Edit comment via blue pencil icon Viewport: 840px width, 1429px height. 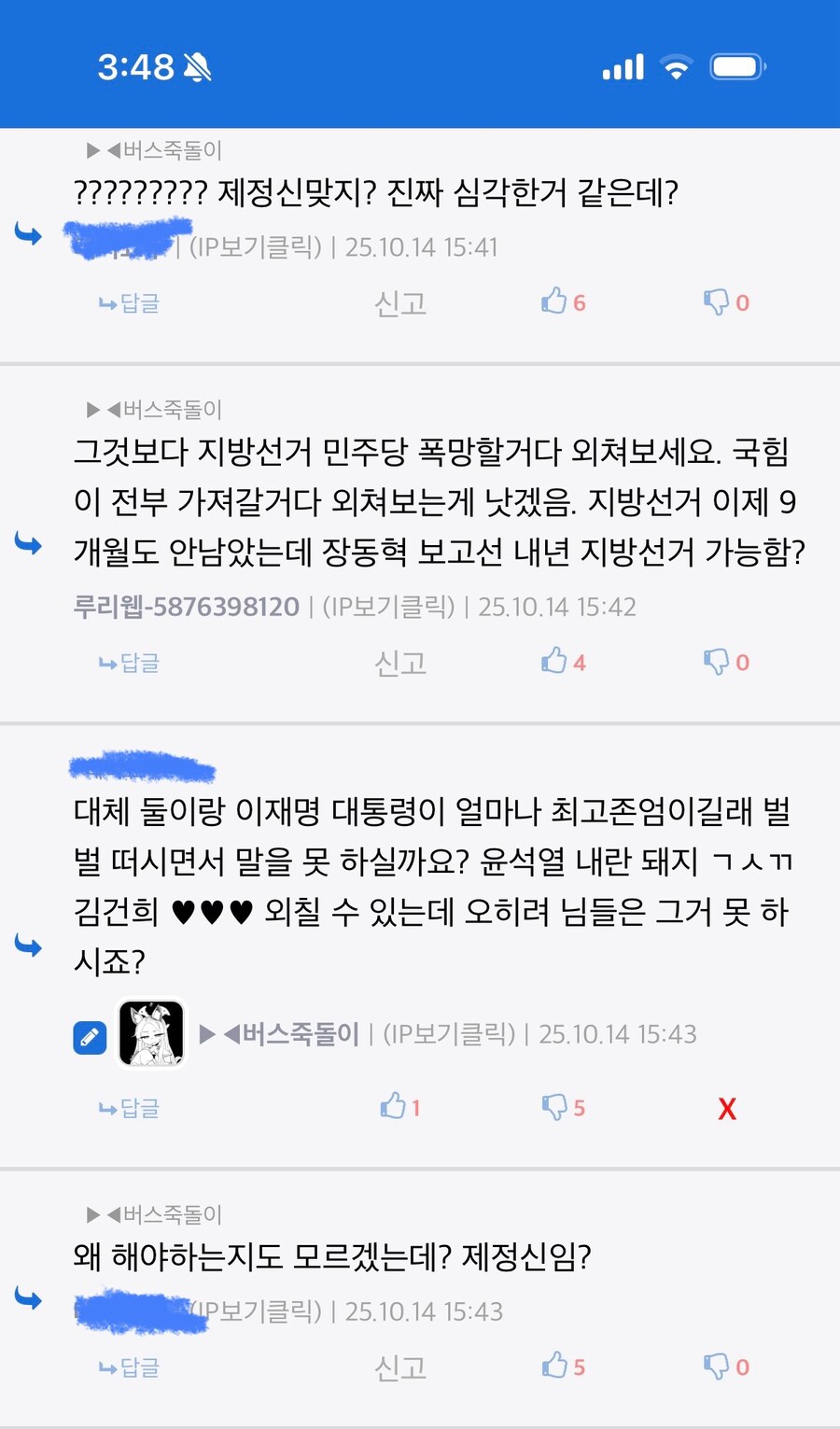[x=90, y=1037]
